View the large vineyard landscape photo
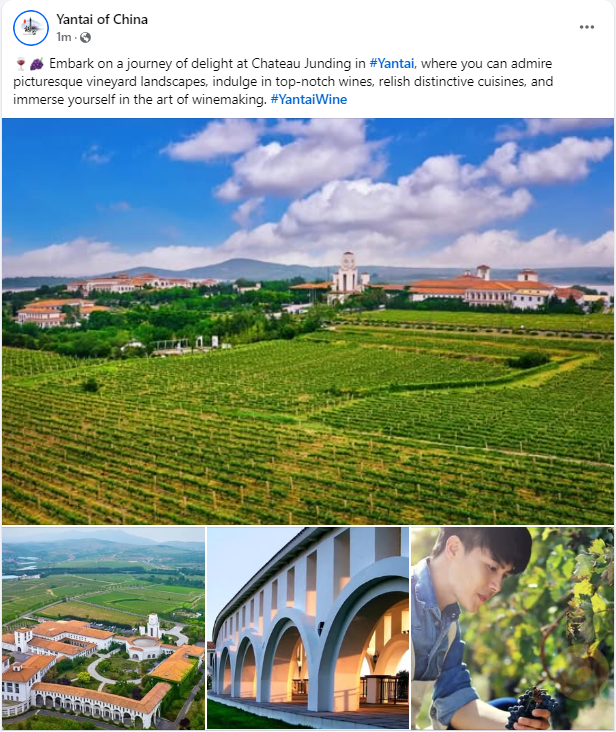The height and width of the screenshot is (732, 616). click(308, 320)
